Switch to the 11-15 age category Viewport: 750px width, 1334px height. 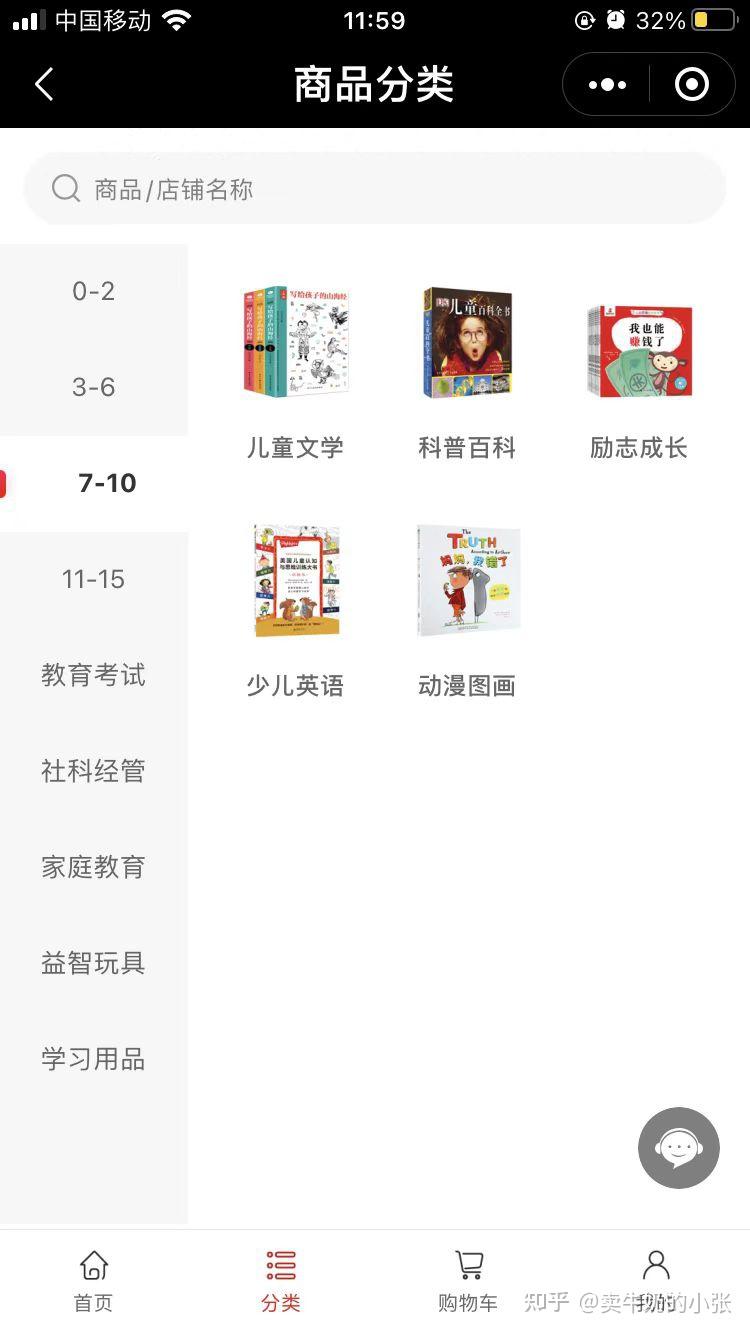coord(93,579)
